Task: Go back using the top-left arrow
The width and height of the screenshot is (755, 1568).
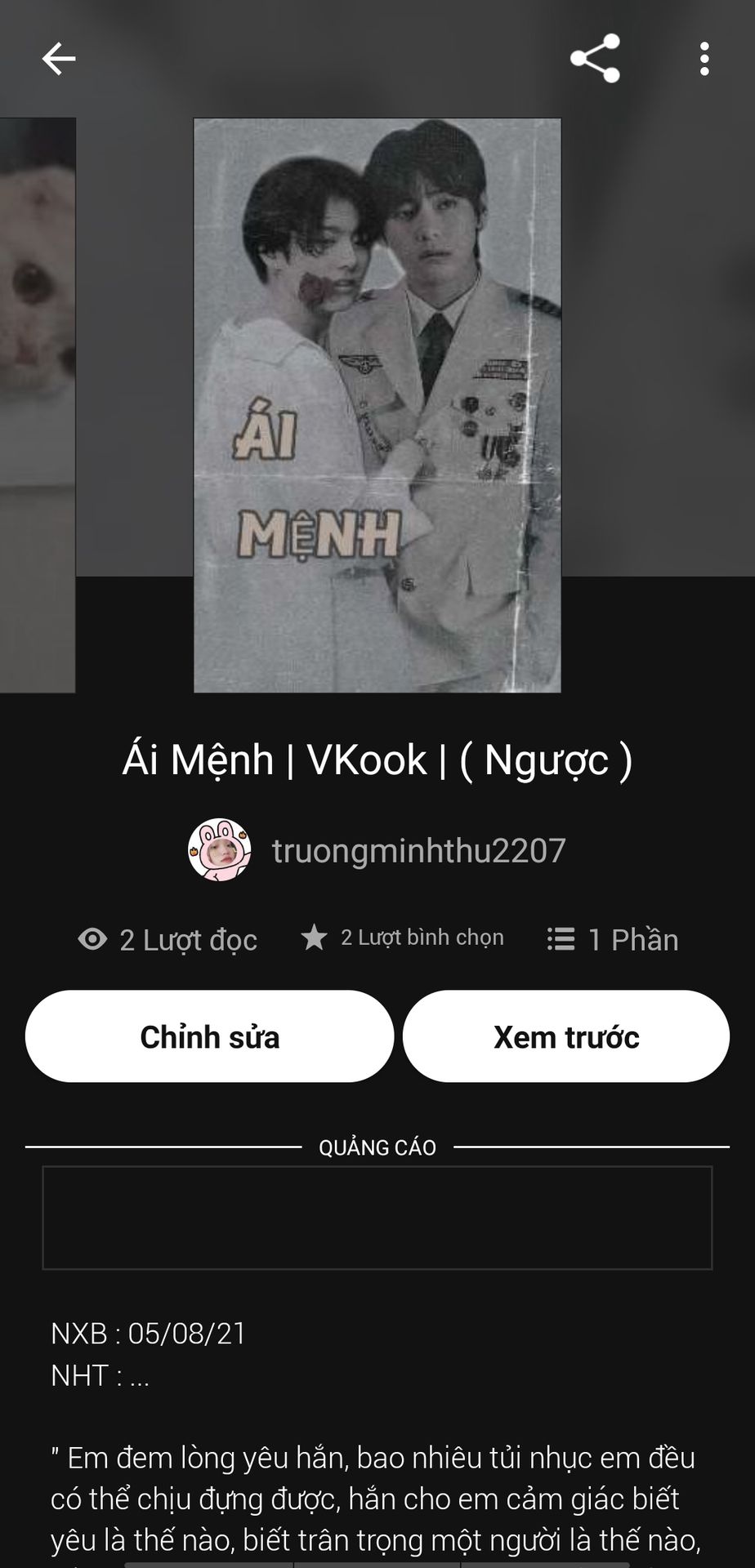Action: click(x=59, y=59)
